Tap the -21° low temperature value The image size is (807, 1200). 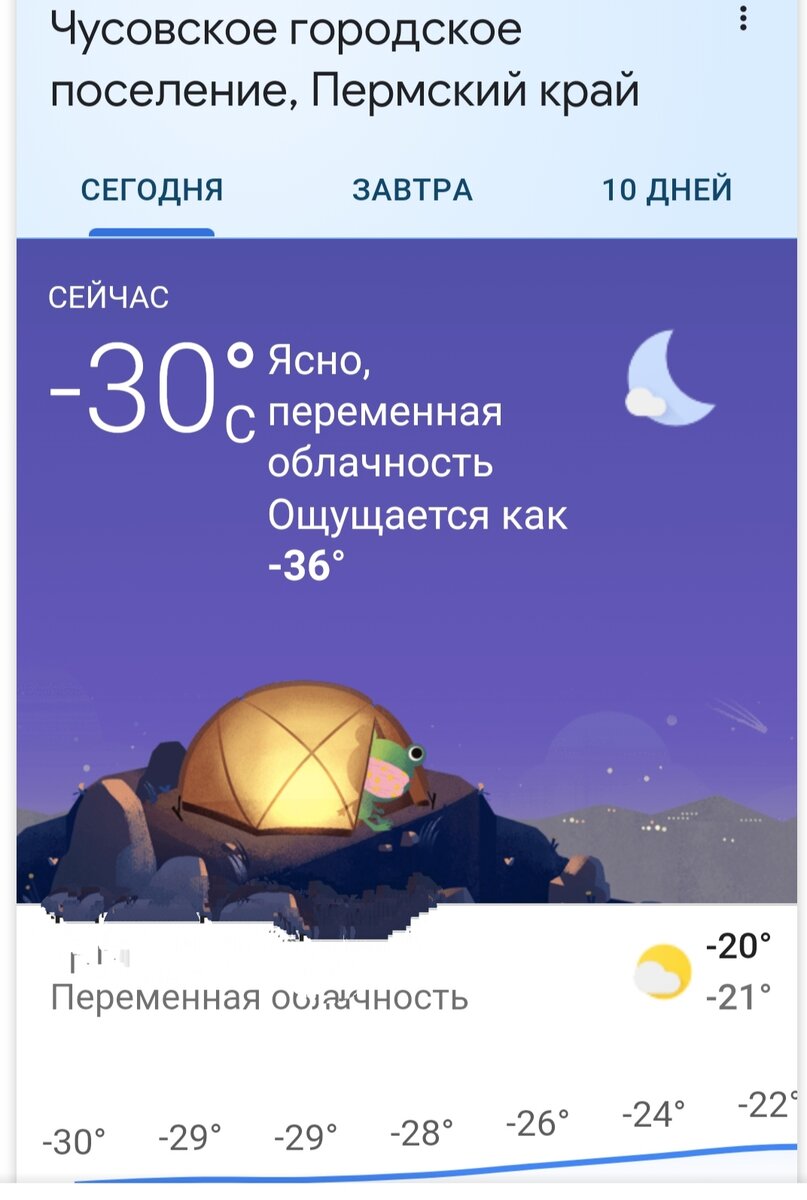(736, 995)
